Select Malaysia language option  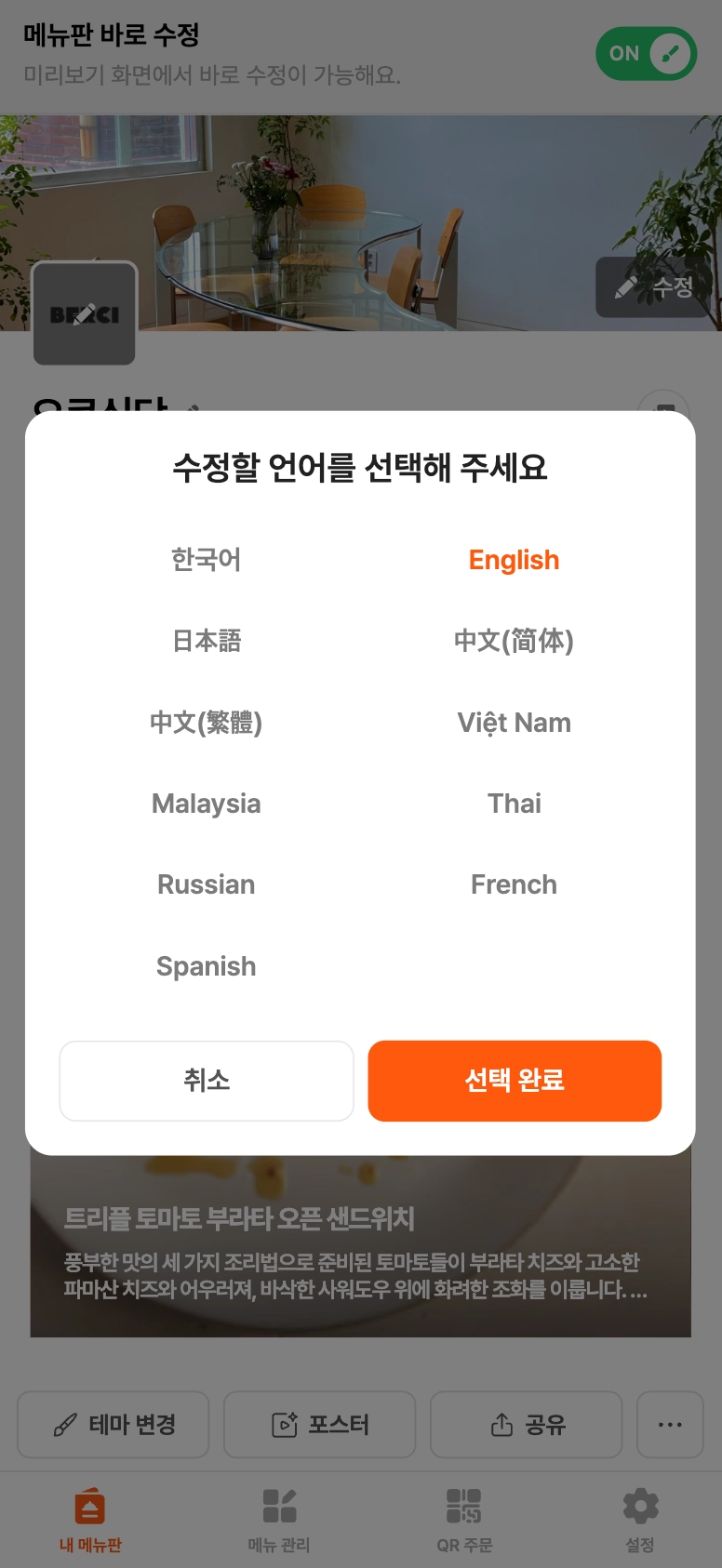(x=206, y=804)
